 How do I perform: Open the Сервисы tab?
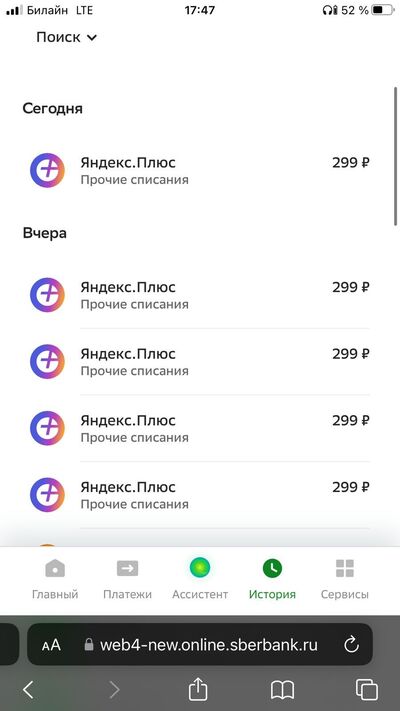click(x=345, y=580)
